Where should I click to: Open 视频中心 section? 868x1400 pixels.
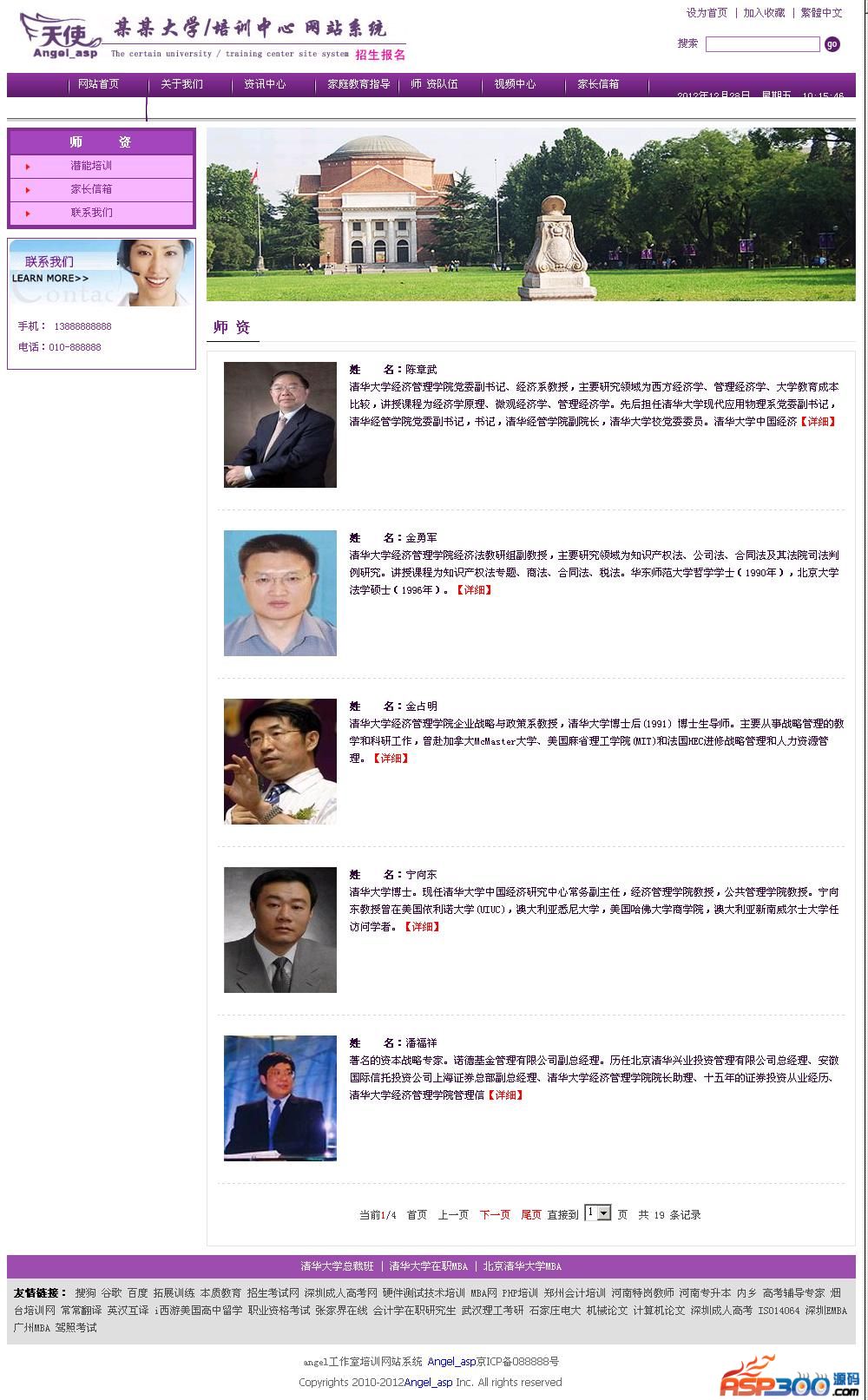click(x=515, y=84)
